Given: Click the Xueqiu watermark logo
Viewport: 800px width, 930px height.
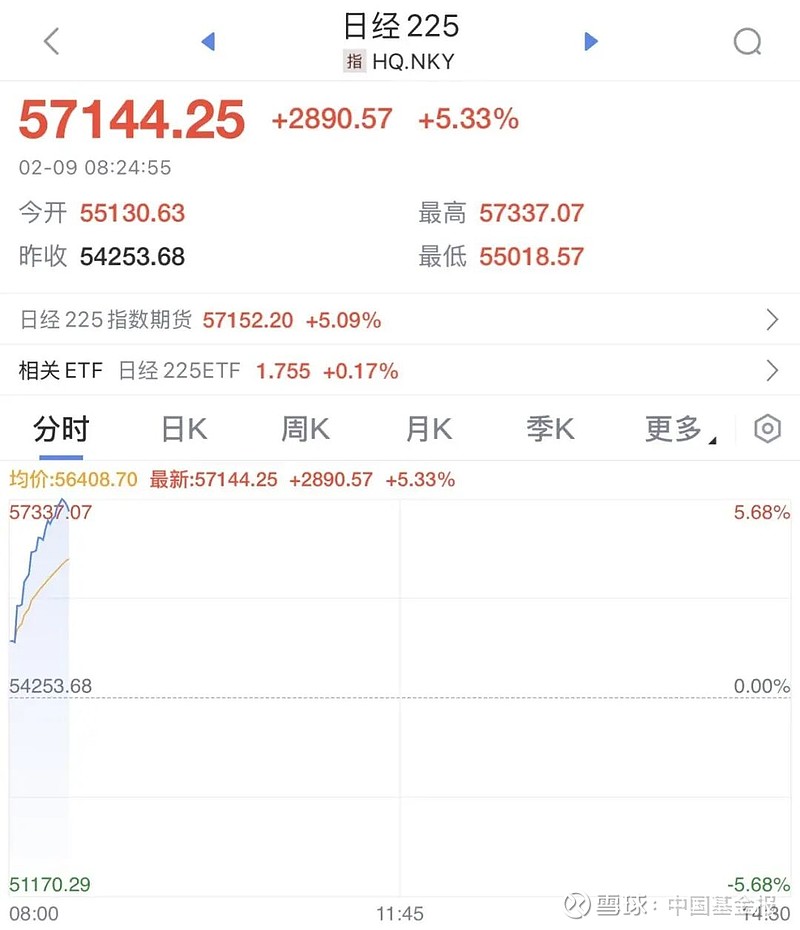Looking at the screenshot, I should click(x=575, y=903).
